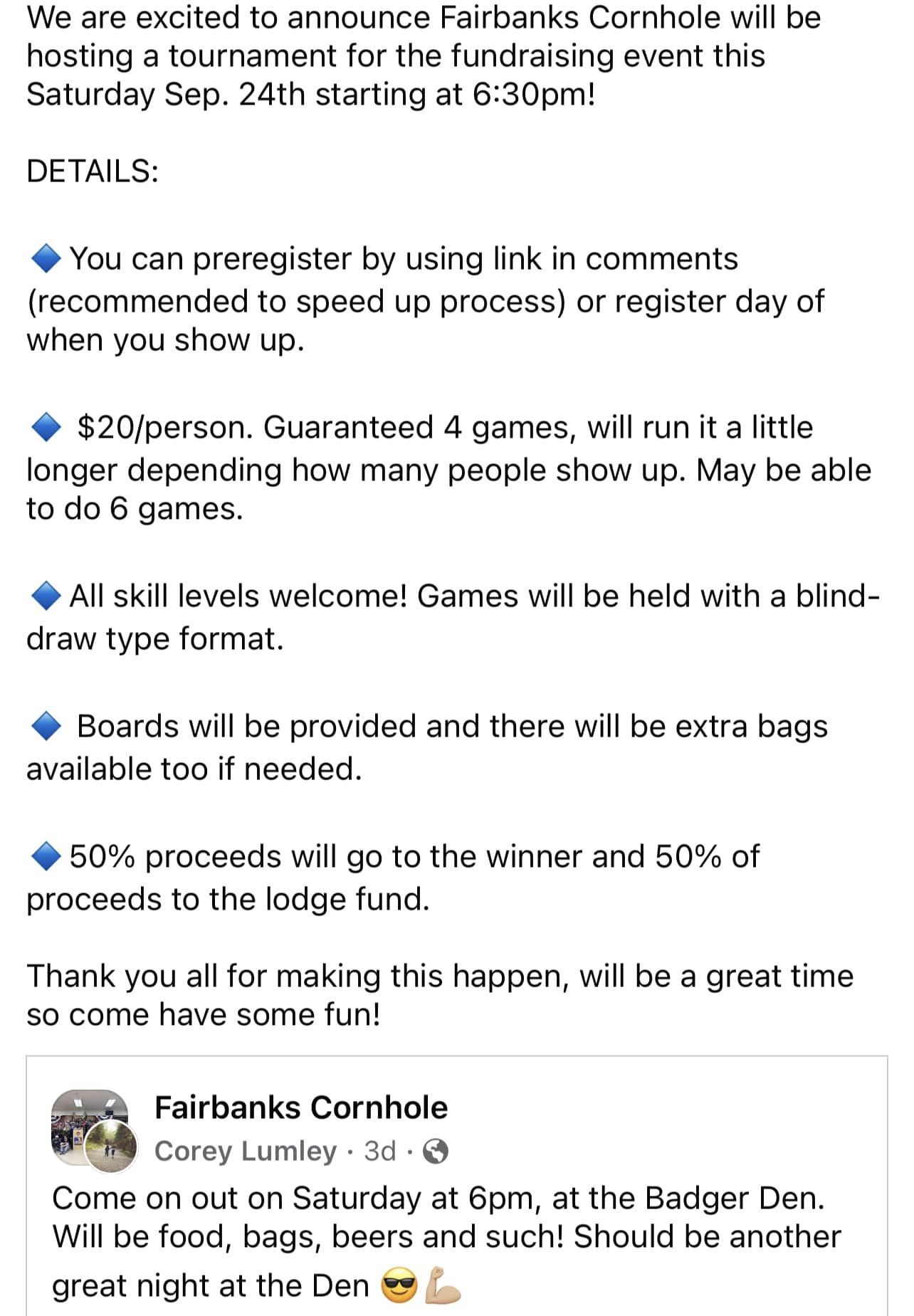
Task: View Corey Lumley's profile
Action: click(x=245, y=1151)
